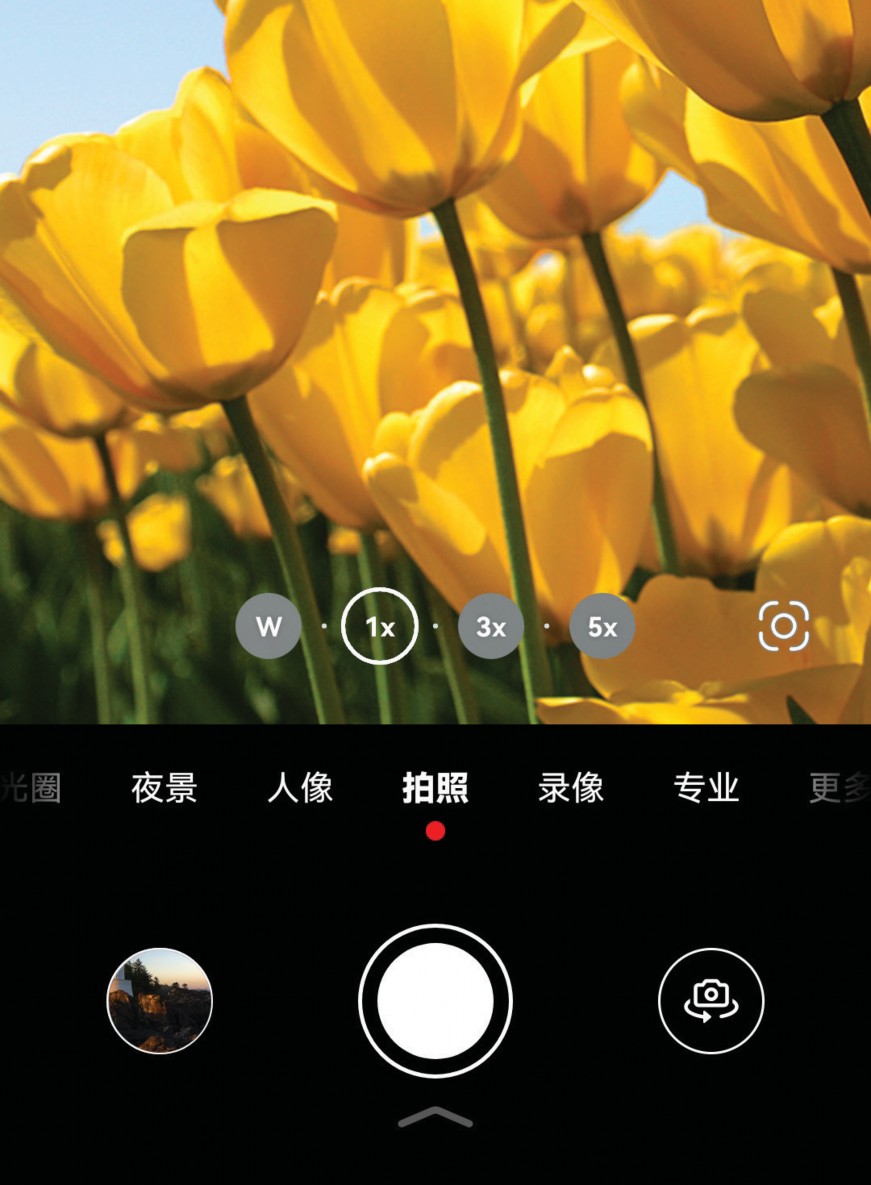Select the 拍照 photo mode
The image size is (871, 1185).
435,788
